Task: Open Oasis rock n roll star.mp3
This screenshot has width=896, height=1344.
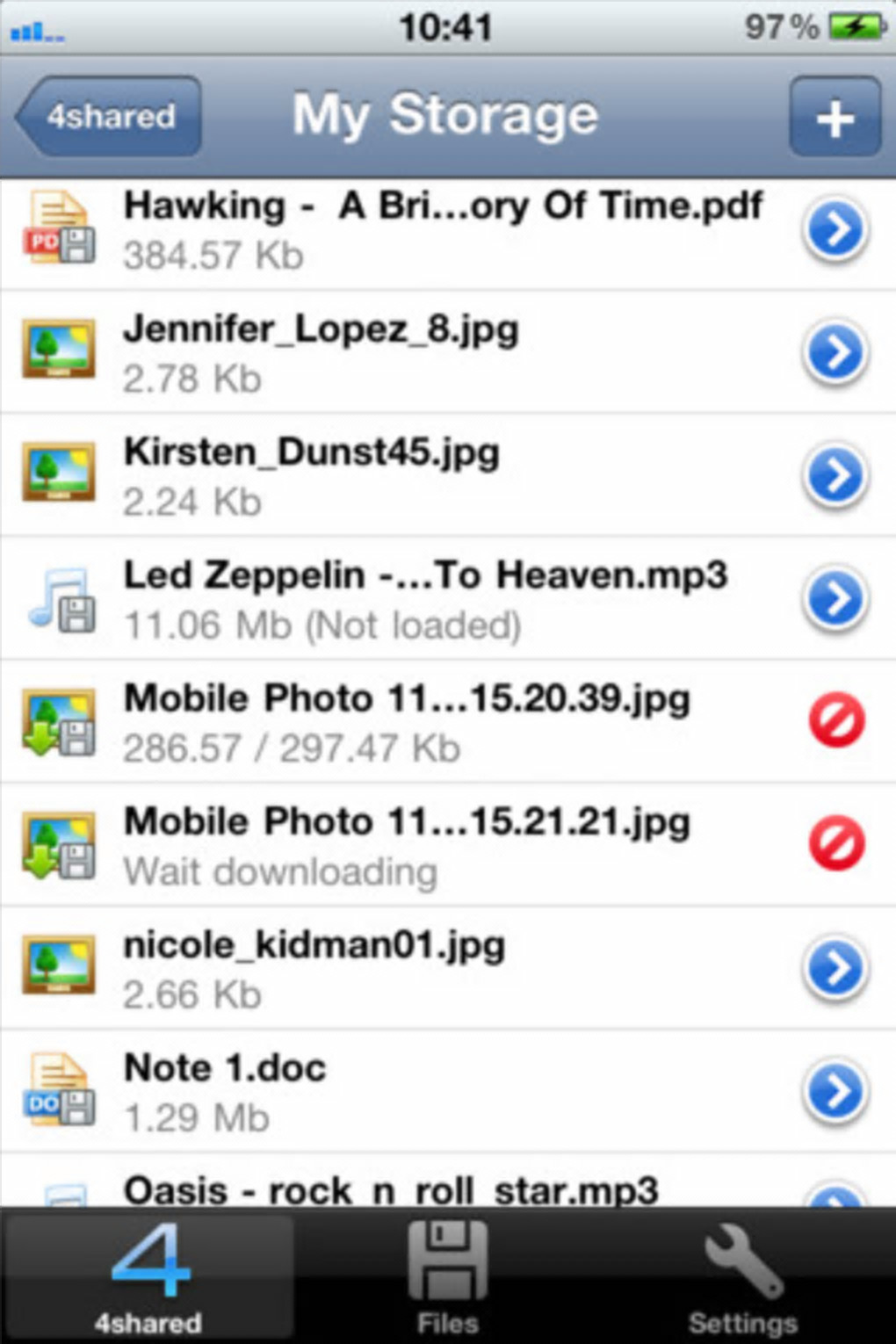Action: [391, 1189]
